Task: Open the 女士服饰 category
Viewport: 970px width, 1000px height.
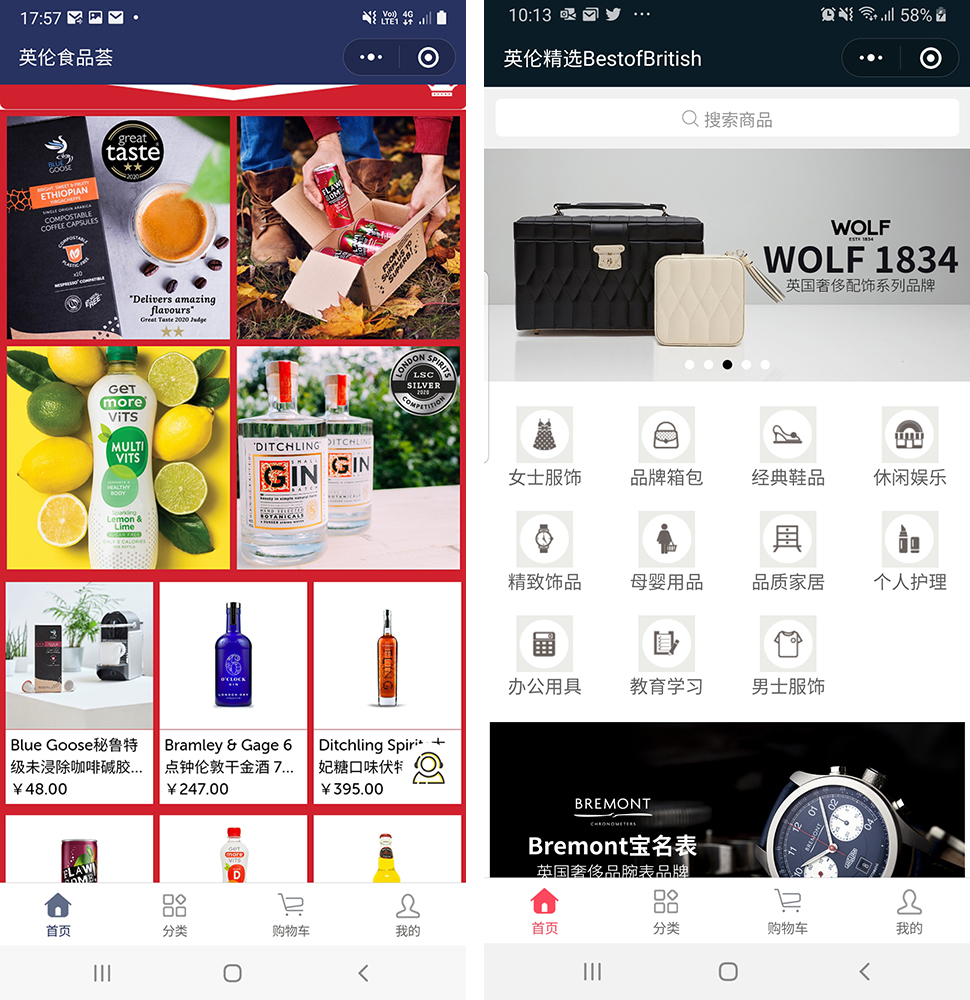Action: click(x=544, y=446)
